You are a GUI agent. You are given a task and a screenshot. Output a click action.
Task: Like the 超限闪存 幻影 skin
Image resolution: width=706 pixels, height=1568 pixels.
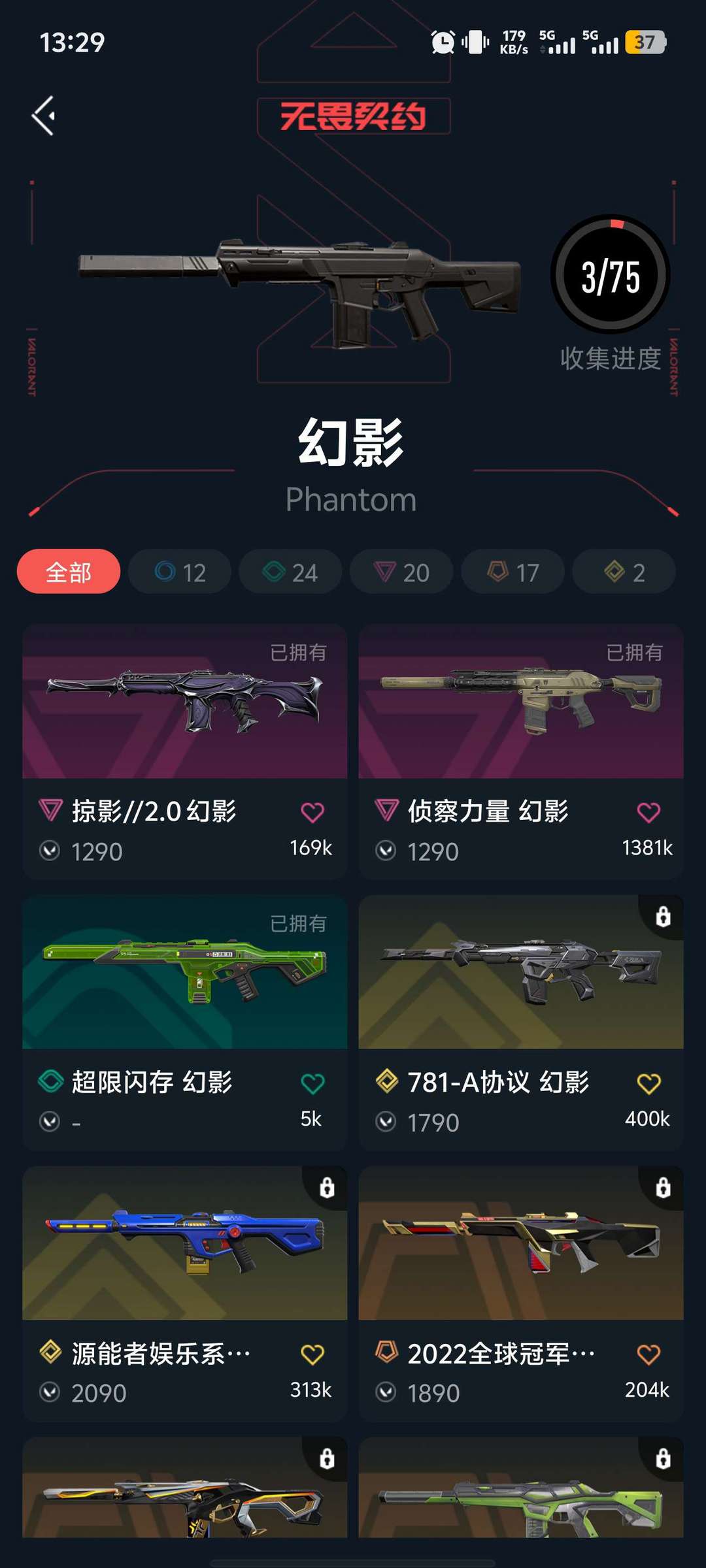[312, 1083]
